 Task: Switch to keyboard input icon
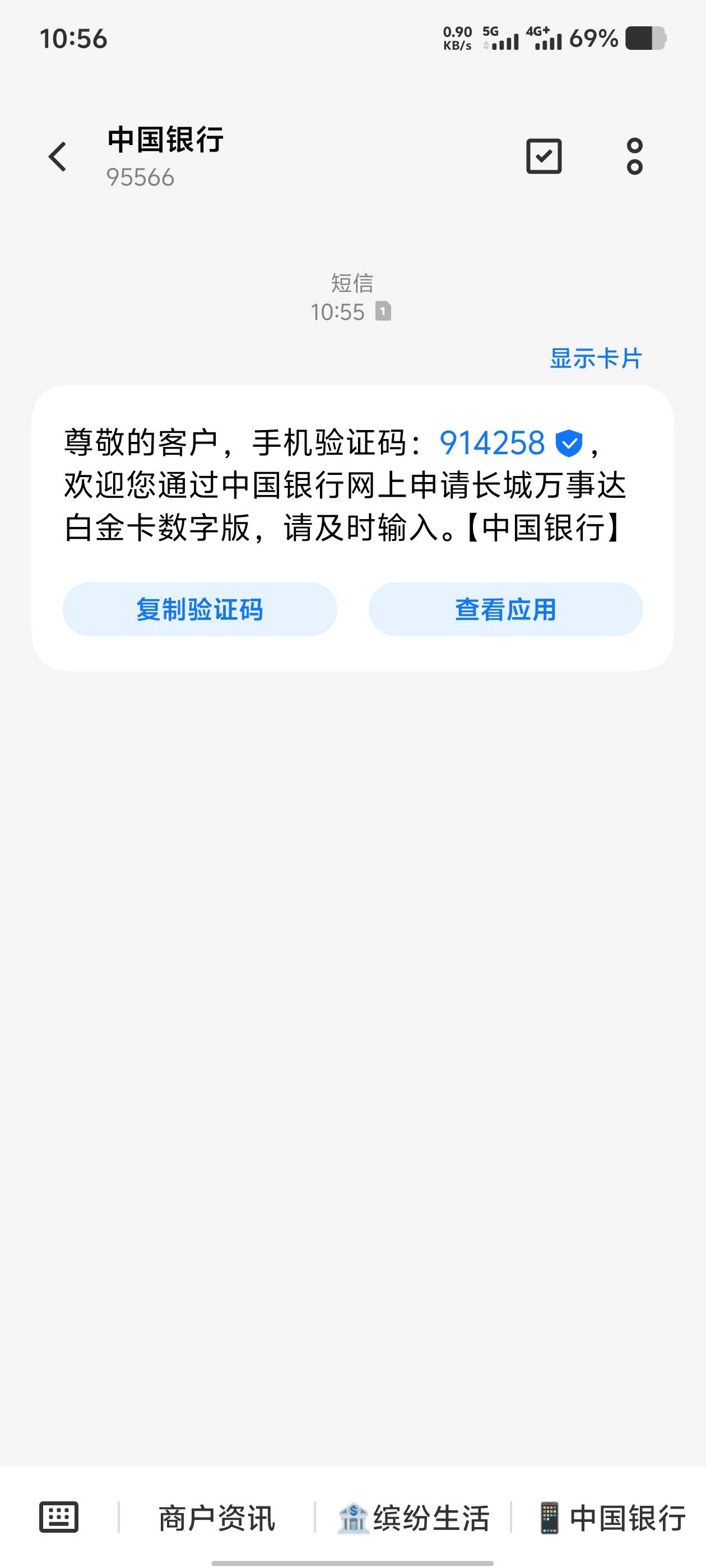tap(58, 1517)
